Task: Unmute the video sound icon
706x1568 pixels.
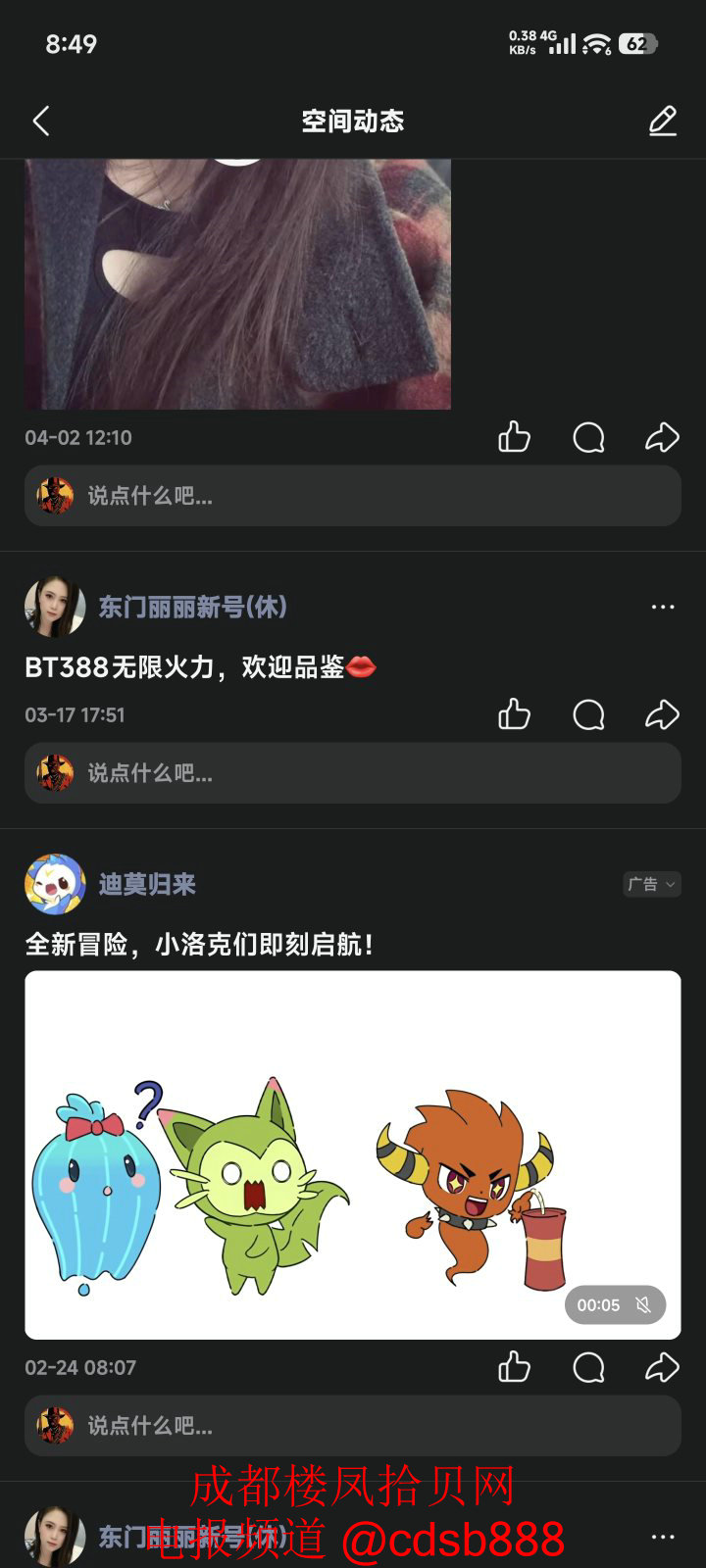Action: pyautogui.click(x=643, y=1305)
